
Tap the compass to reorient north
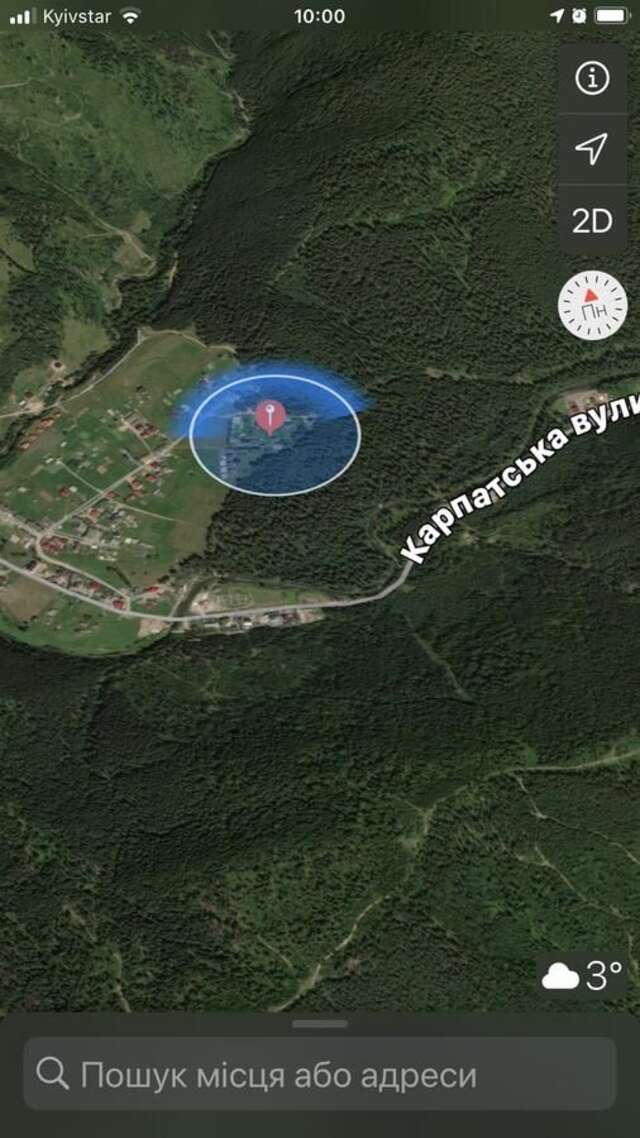(x=592, y=306)
